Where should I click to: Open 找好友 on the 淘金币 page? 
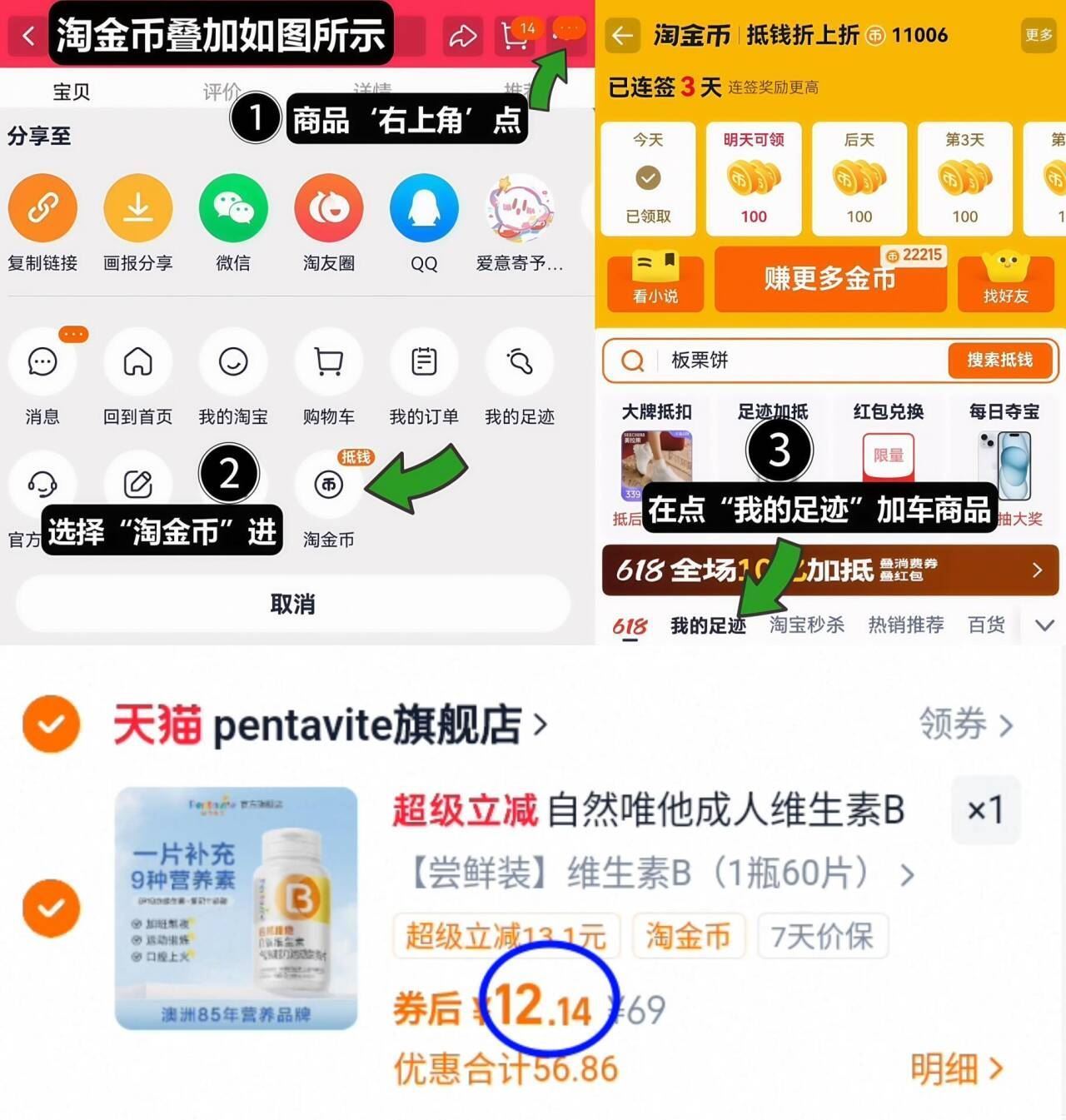[1006, 281]
